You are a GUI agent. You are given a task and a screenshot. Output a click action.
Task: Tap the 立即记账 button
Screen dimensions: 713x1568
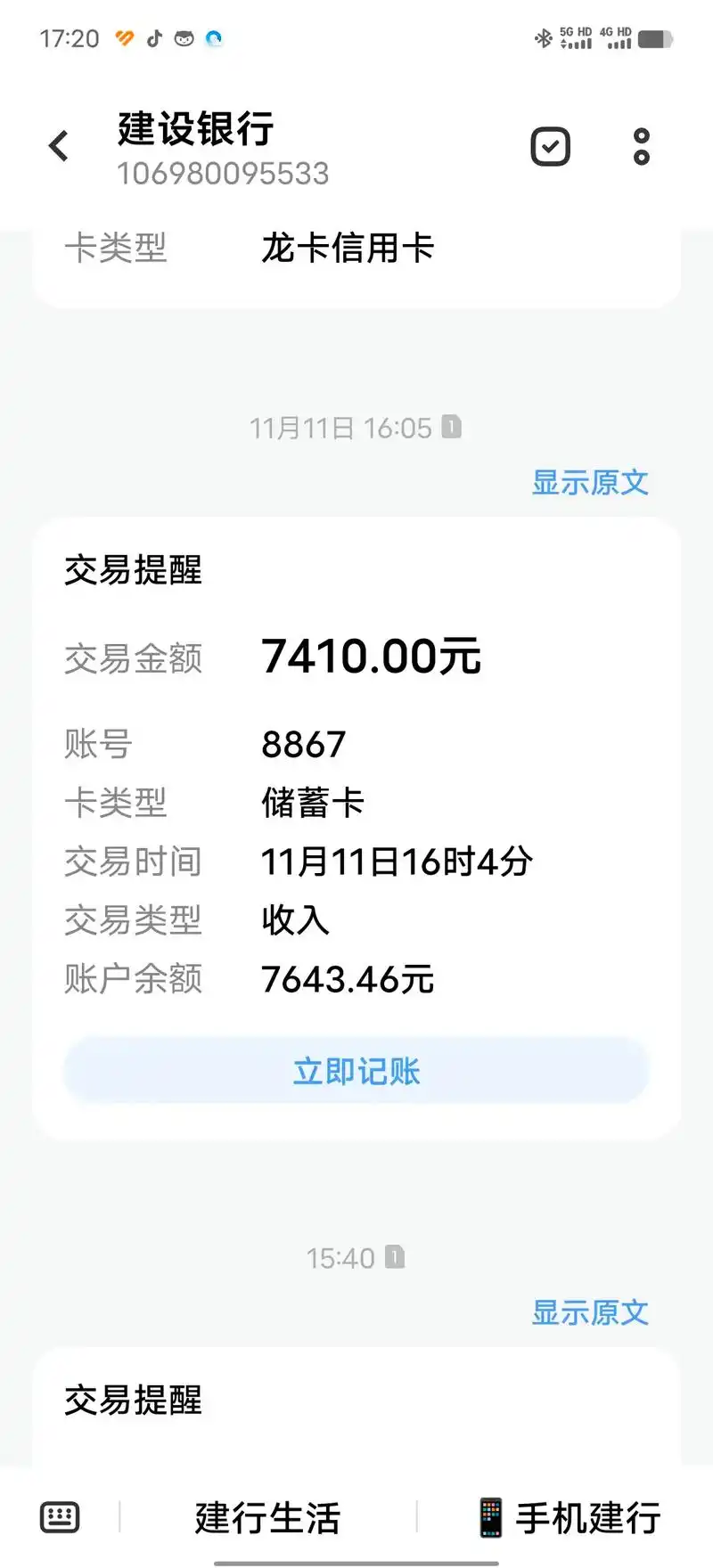click(x=355, y=1071)
